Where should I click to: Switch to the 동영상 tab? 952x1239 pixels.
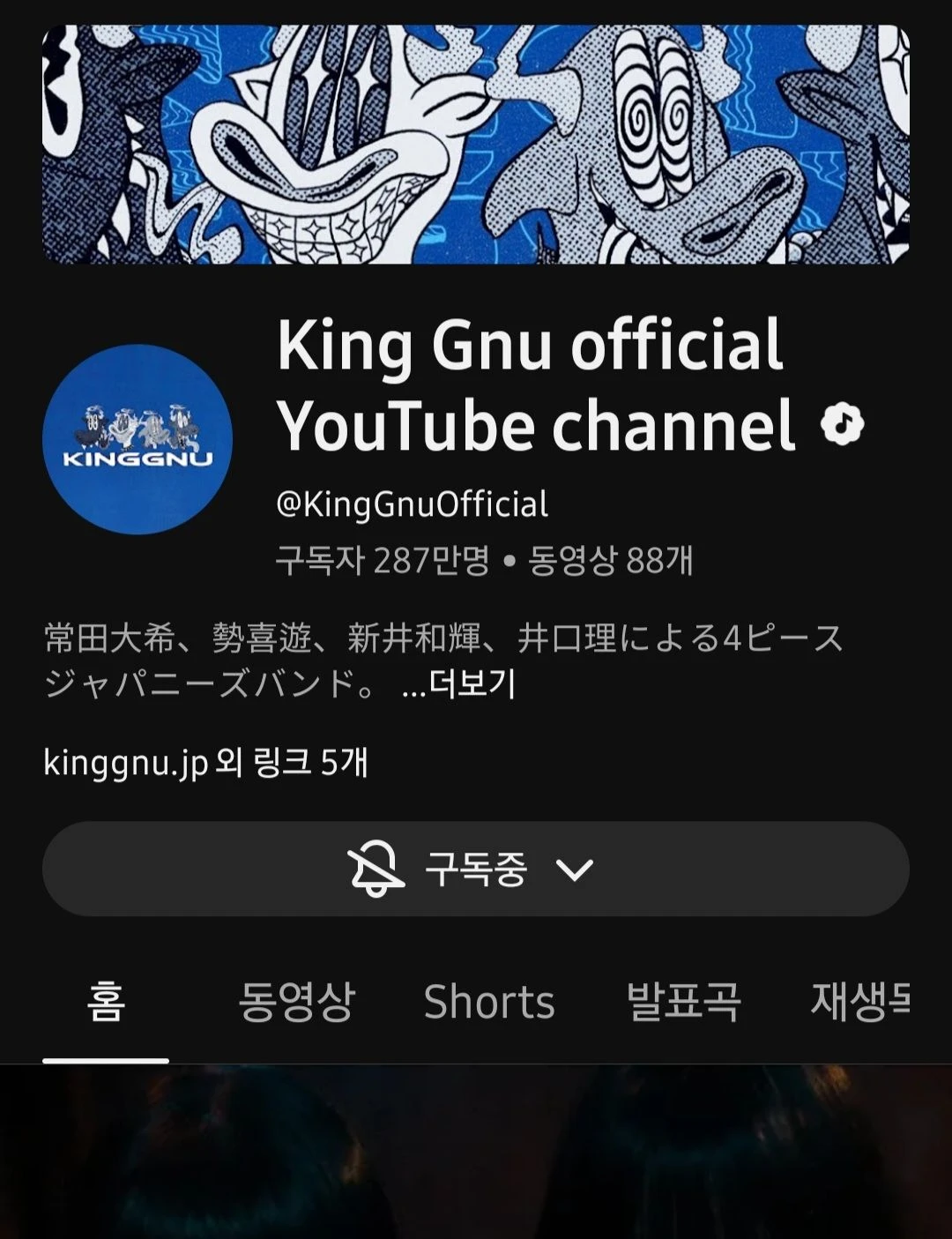click(296, 1003)
